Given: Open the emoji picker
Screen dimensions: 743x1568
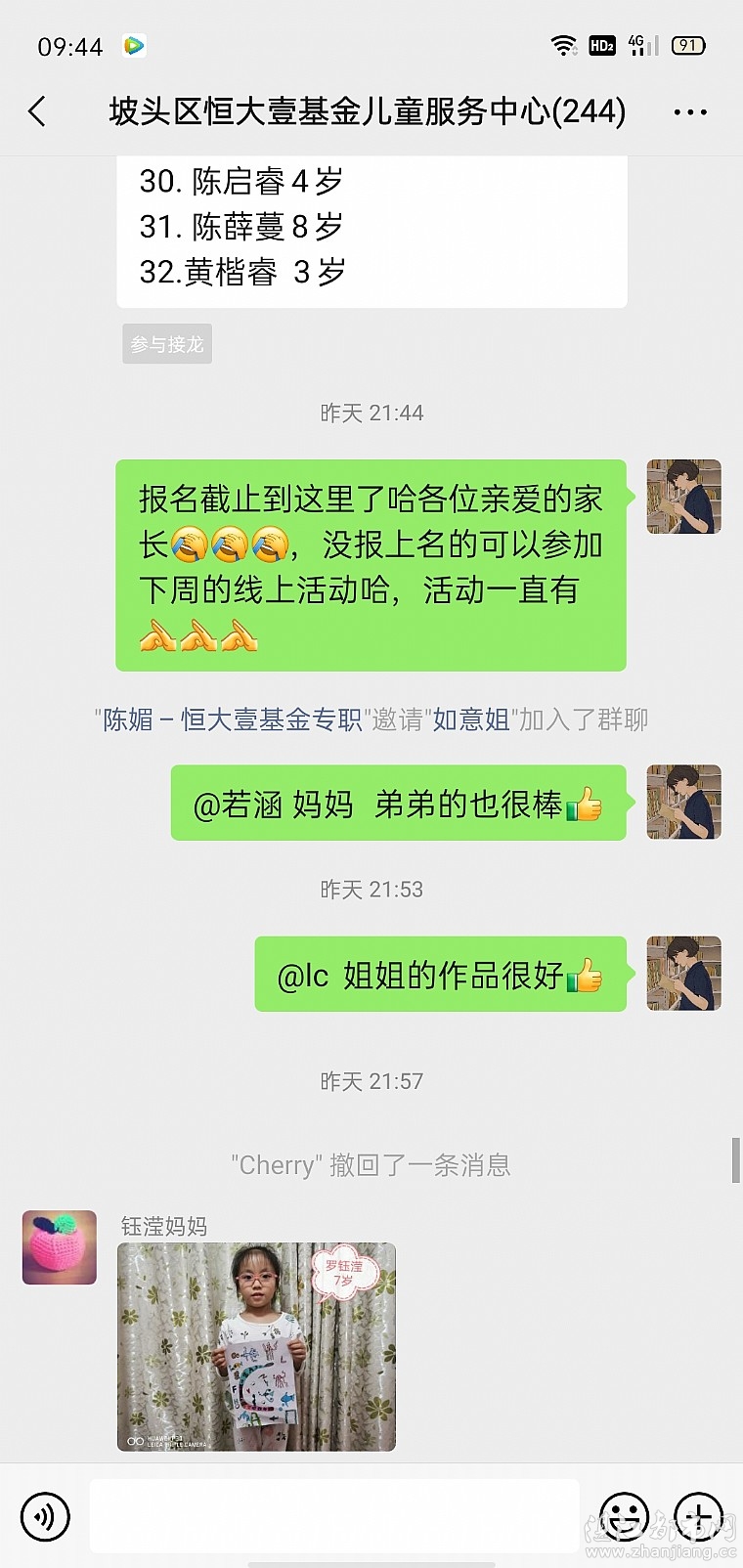Looking at the screenshot, I should point(624,1516).
